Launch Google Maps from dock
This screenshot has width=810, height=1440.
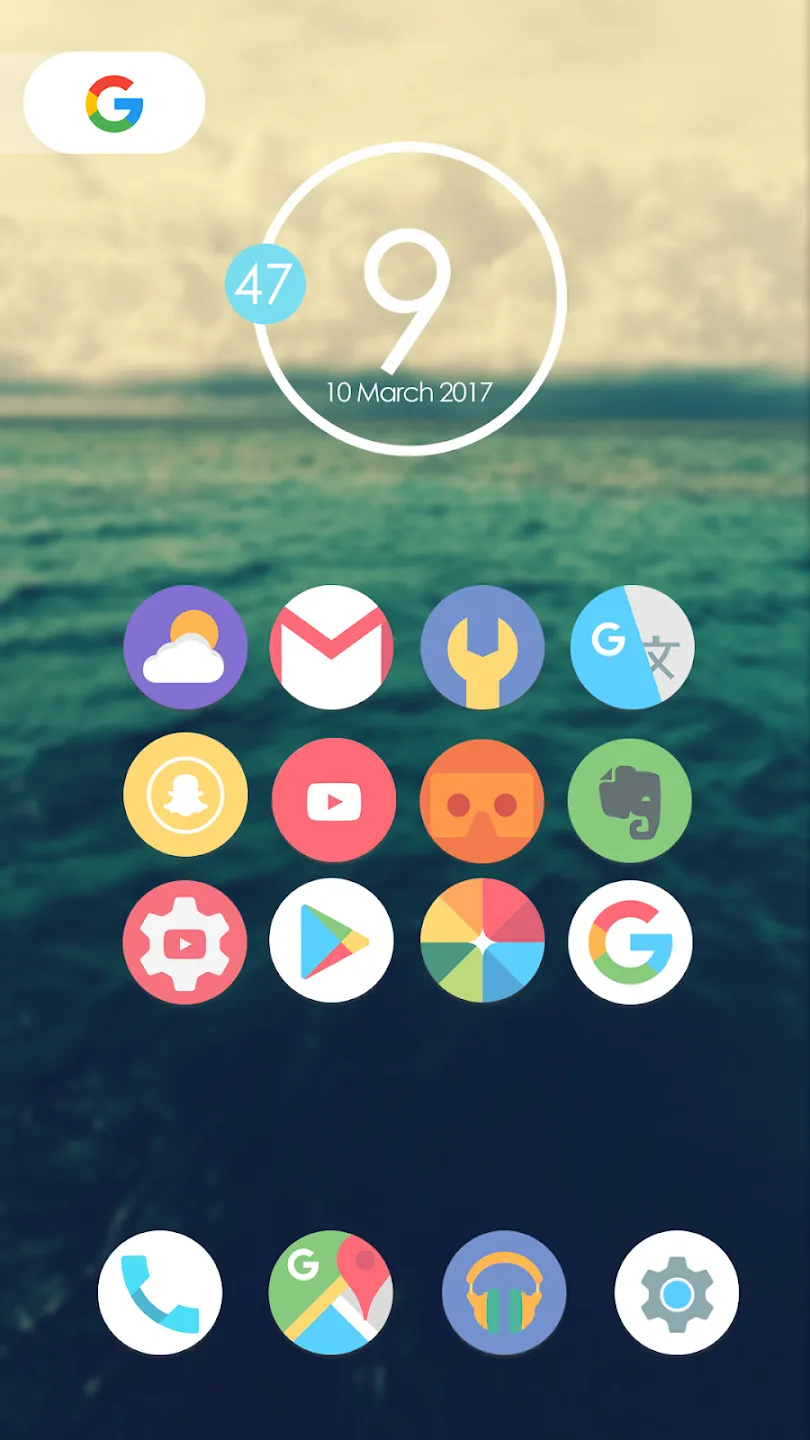[x=331, y=1292]
